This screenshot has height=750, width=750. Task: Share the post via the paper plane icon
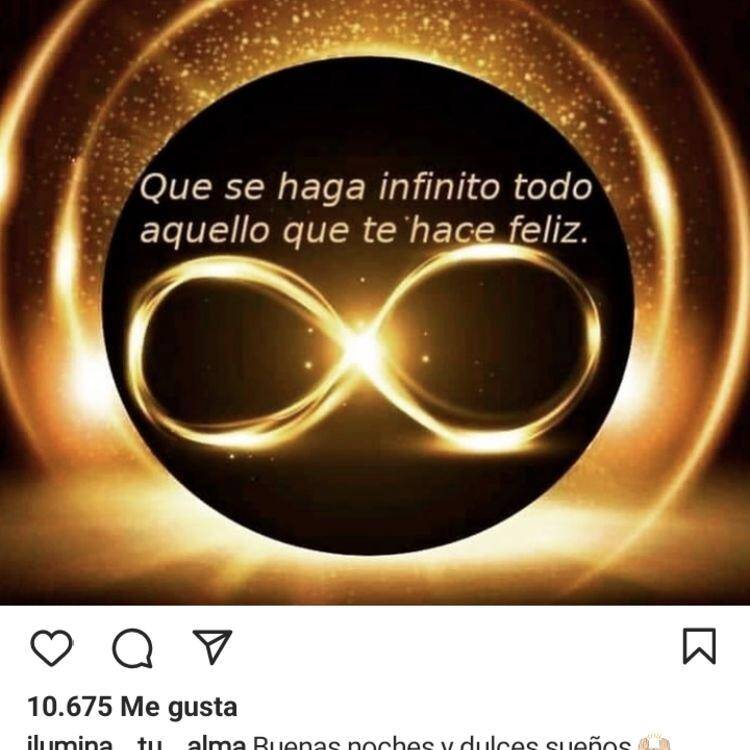coord(212,646)
